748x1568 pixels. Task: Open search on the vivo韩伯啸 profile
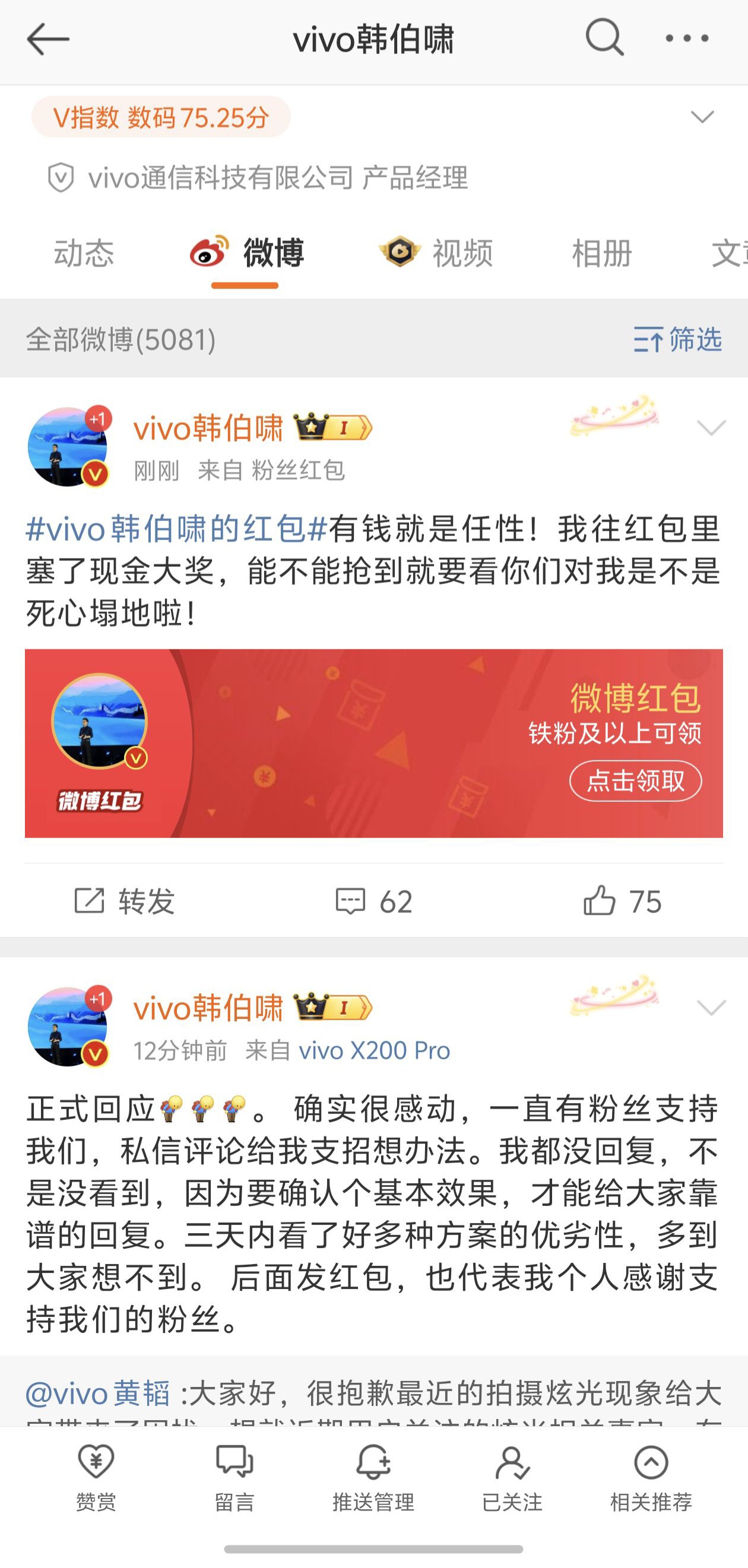coord(604,38)
